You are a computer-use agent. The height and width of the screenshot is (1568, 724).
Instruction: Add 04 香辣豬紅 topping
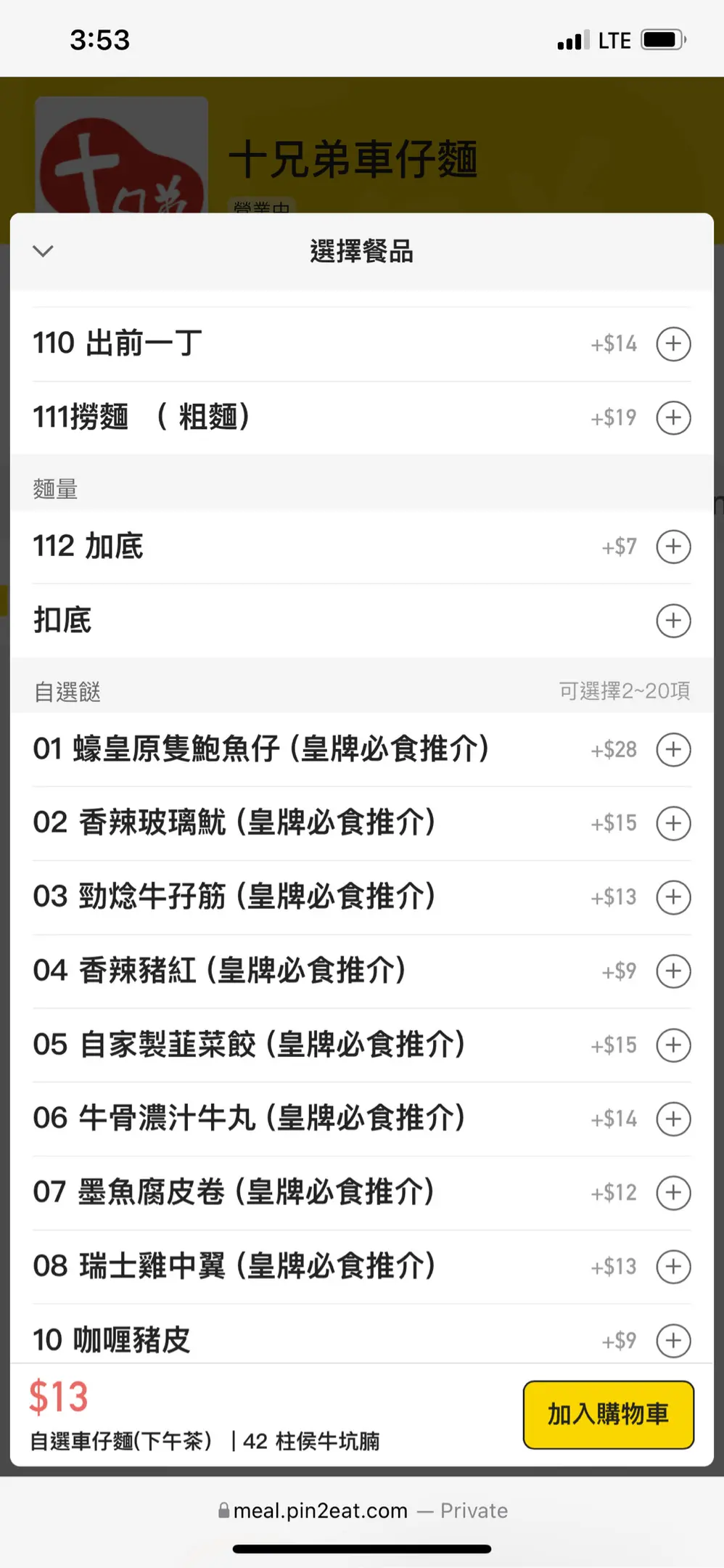(x=673, y=971)
